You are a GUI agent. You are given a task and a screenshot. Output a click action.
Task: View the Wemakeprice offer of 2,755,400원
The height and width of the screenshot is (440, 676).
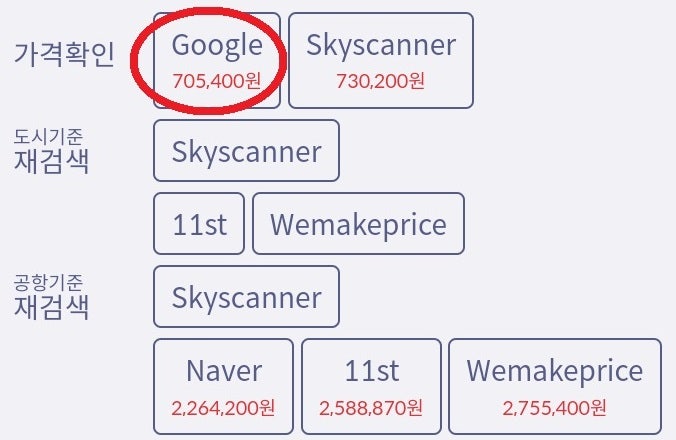555,387
